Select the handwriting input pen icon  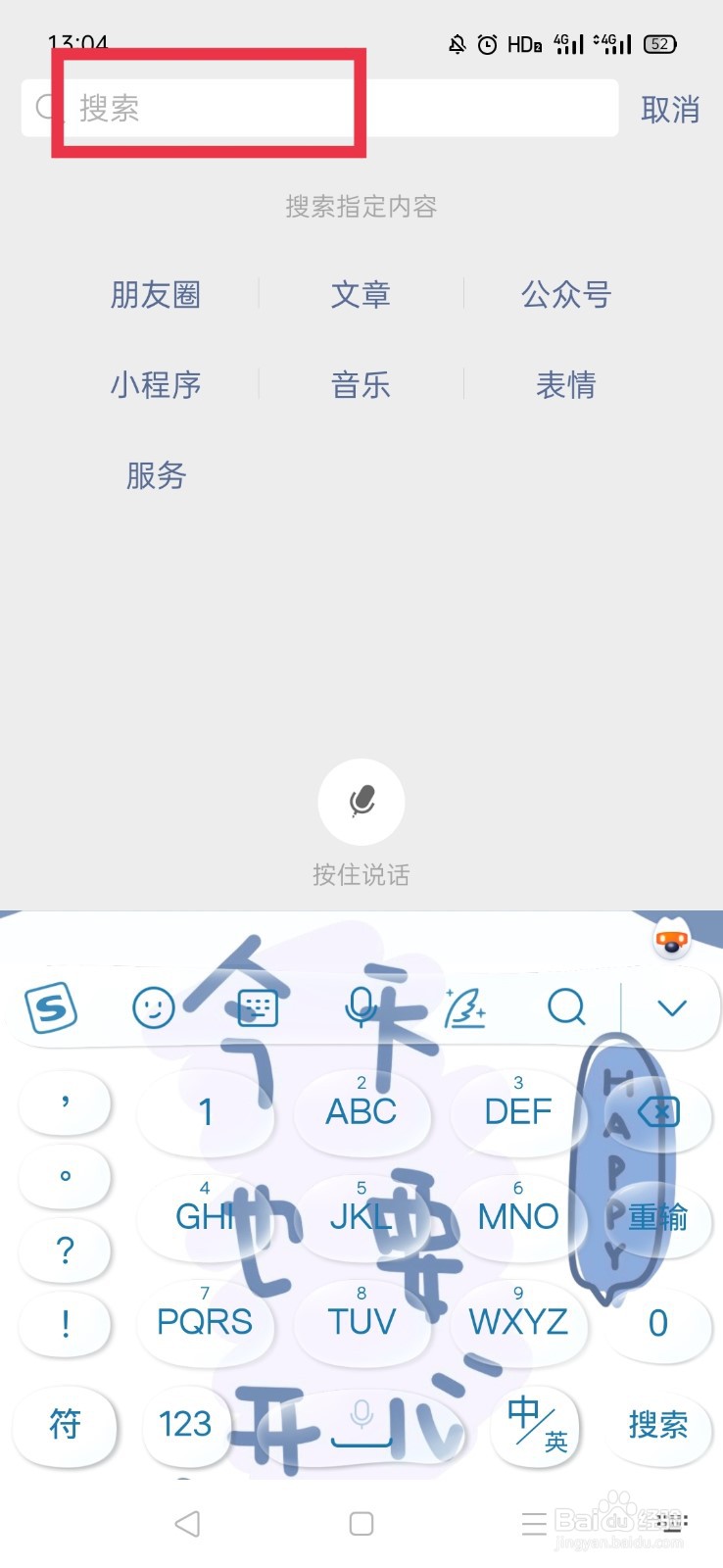[x=466, y=1006]
